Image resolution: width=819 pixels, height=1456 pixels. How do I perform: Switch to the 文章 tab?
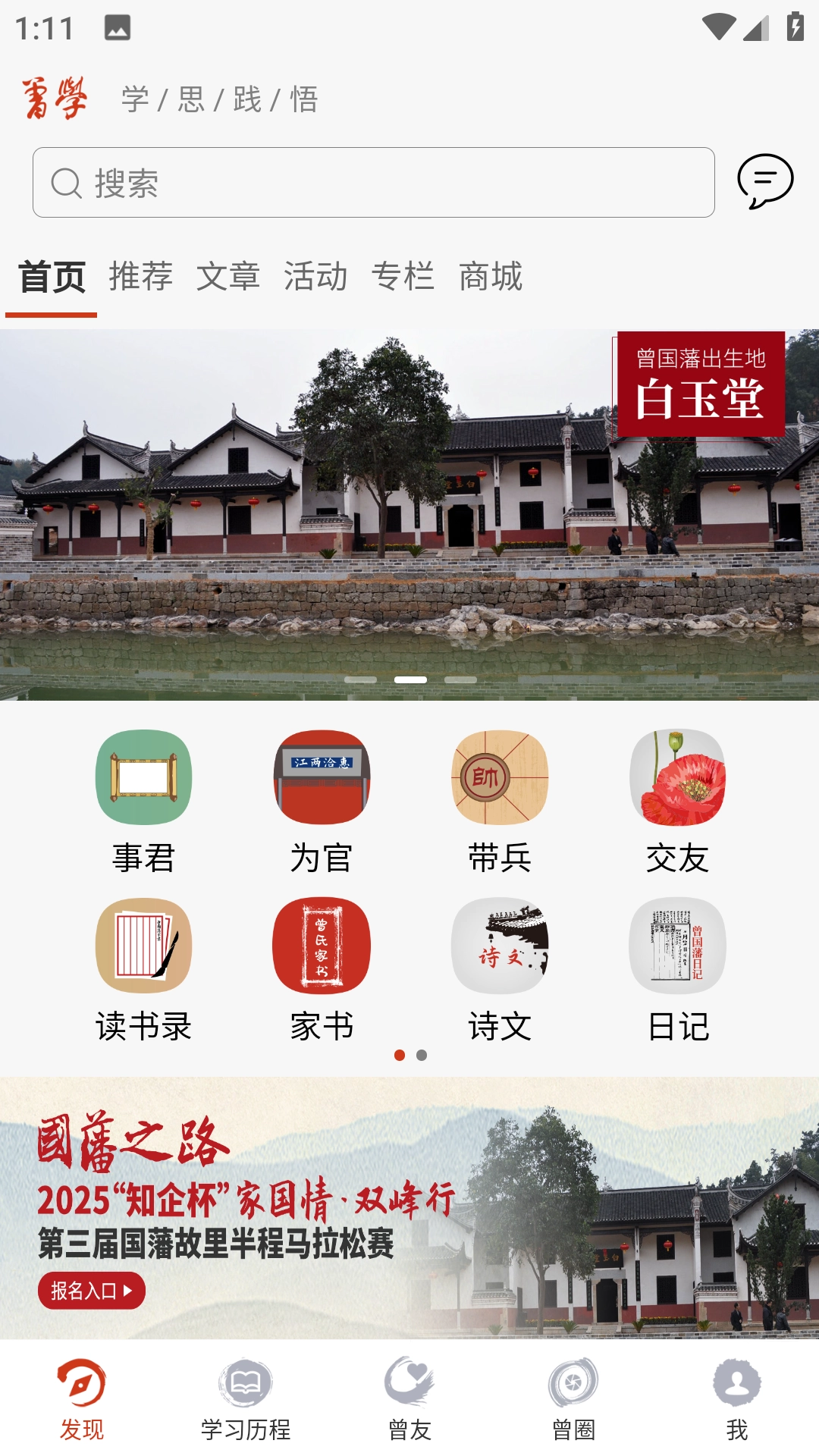click(228, 276)
